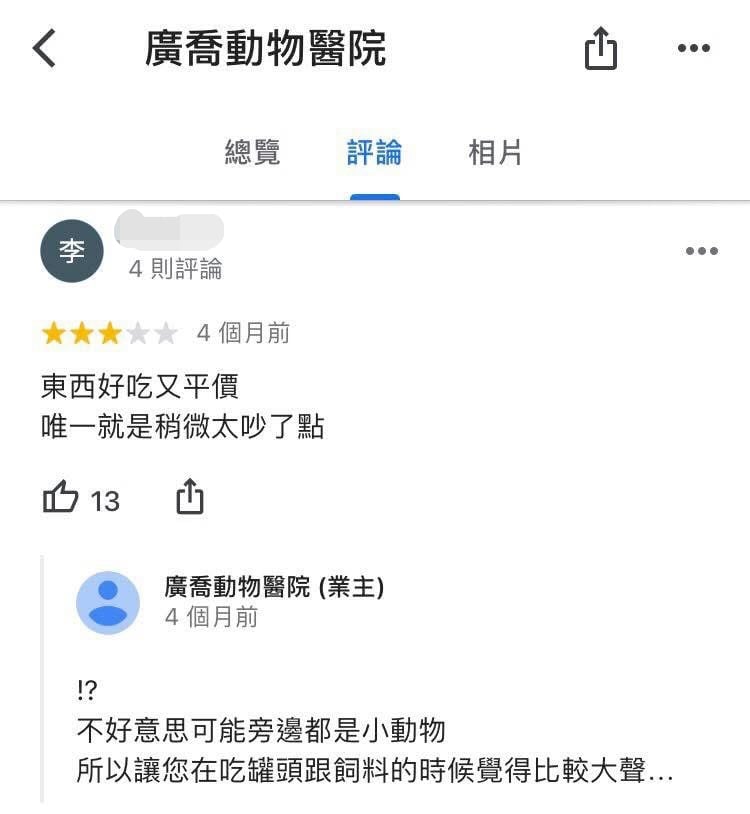Select the 評論 tab
The height and width of the screenshot is (814, 750).
tap(375, 150)
